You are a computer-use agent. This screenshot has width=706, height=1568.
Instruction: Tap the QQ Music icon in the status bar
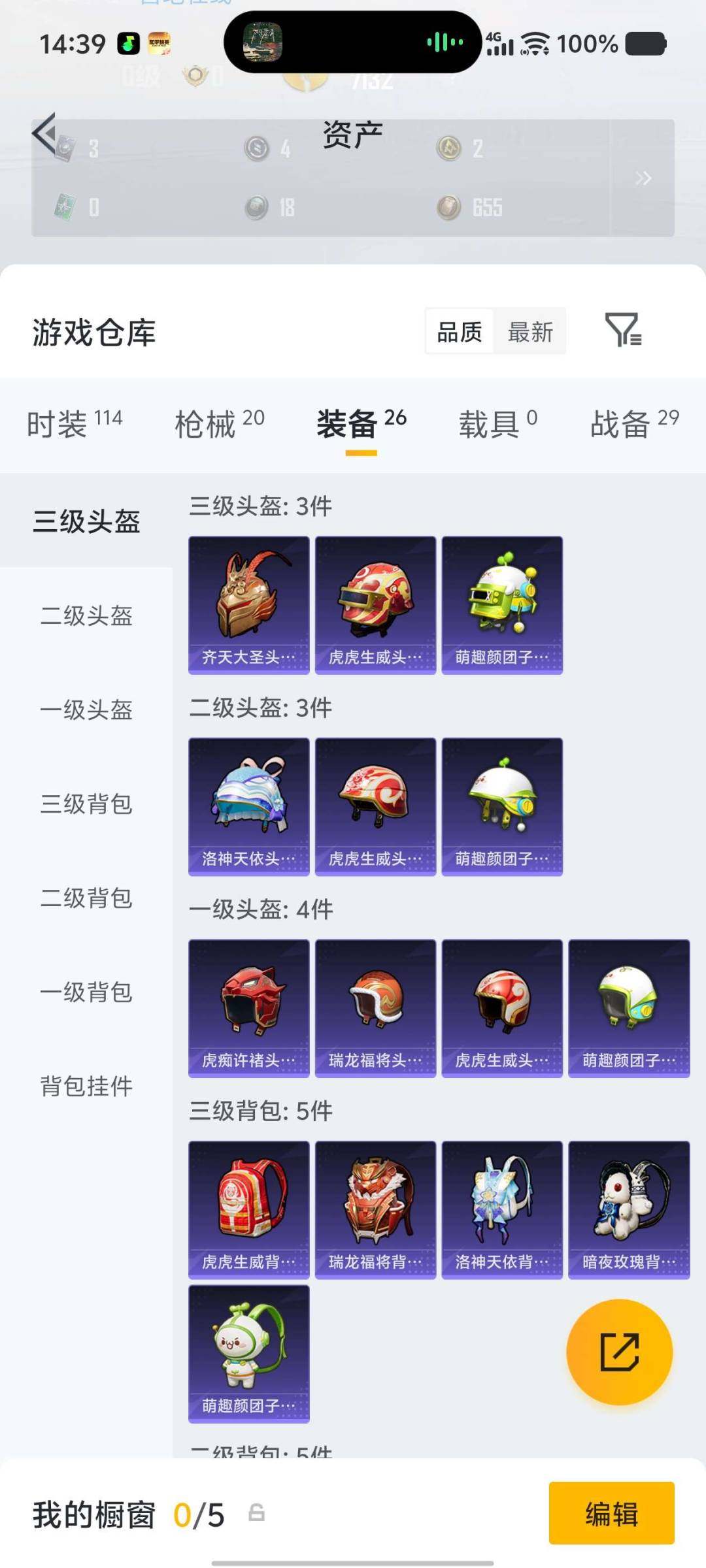click(128, 43)
